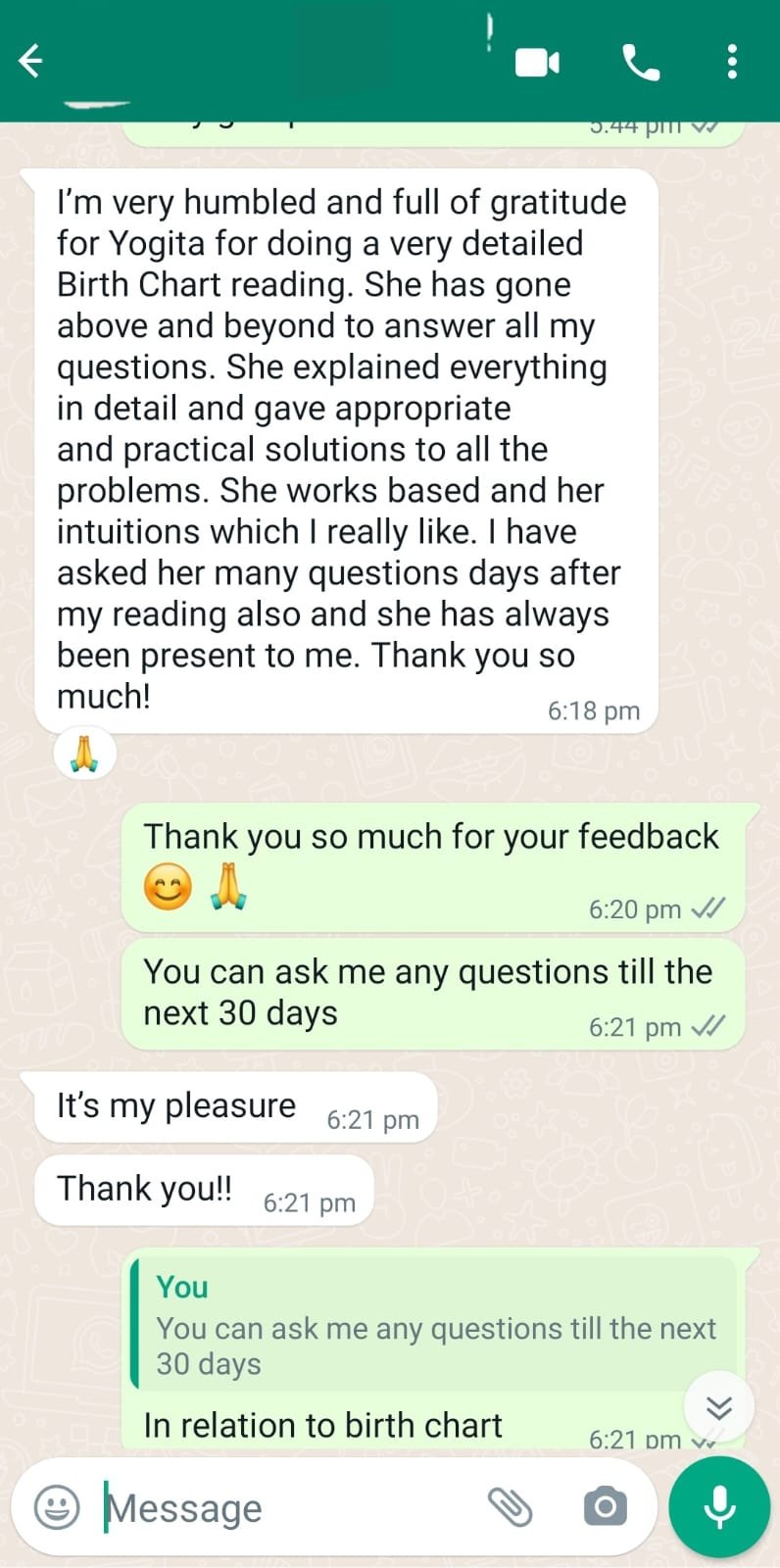Record a voice message
The image size is (780, 1568).
coord(719,1506)
